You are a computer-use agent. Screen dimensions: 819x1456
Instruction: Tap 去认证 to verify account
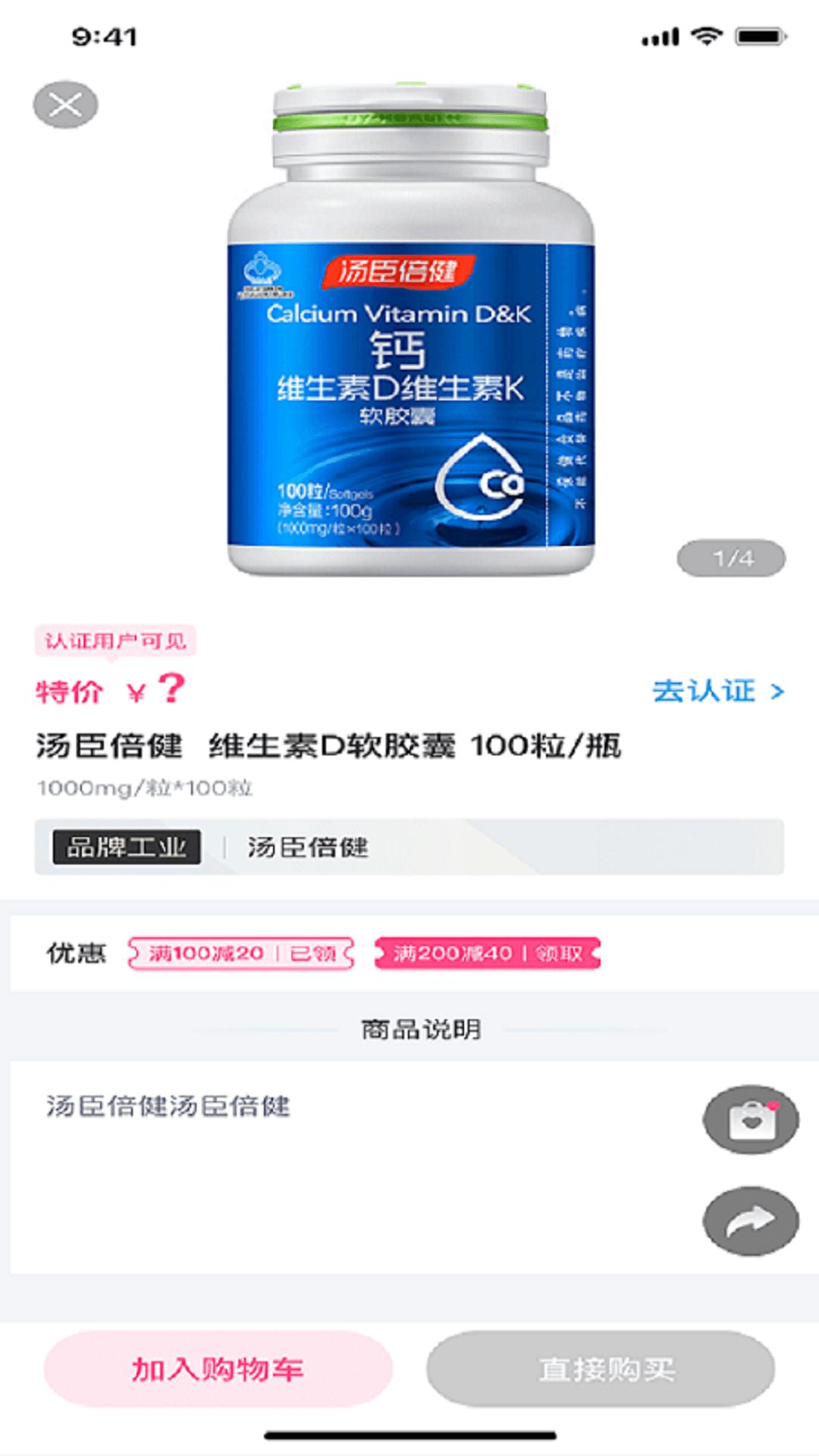tap(717, 691)
